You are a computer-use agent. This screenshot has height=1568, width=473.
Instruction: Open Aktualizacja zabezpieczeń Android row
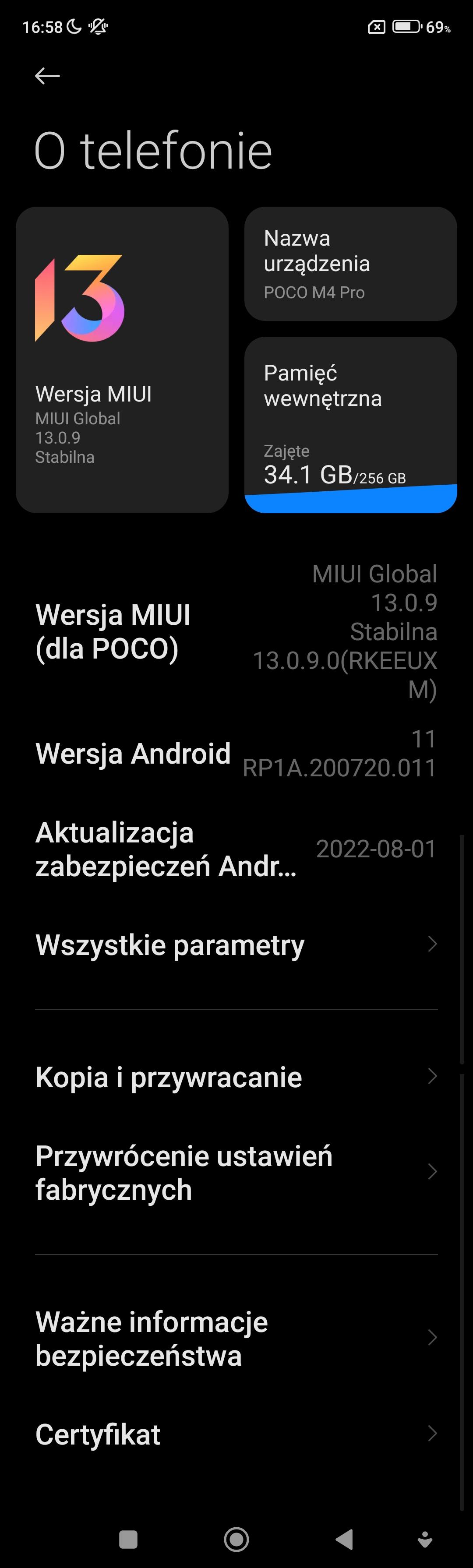coord(236,849)
